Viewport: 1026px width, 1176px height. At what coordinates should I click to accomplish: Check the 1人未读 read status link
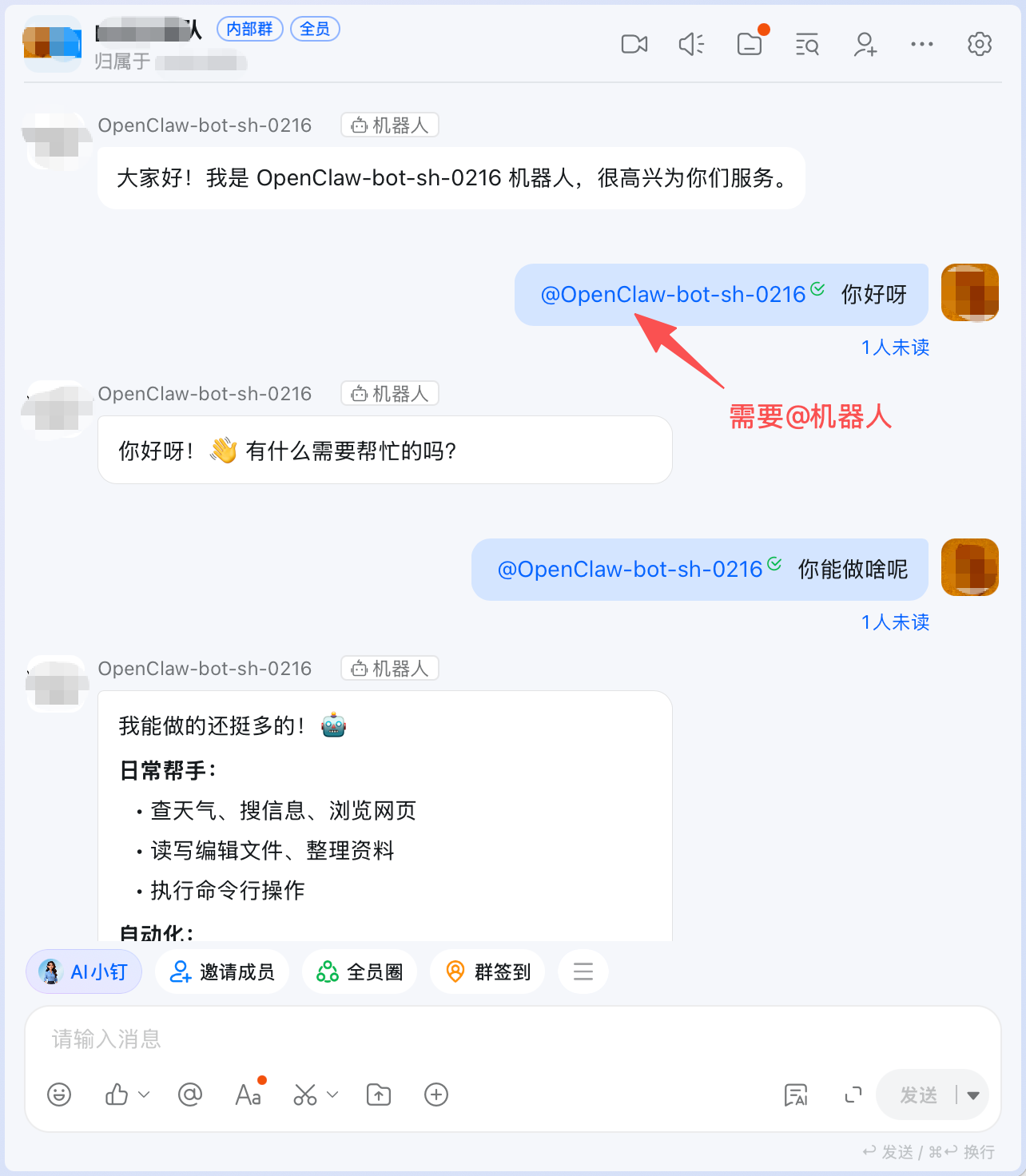pos(895,348)
